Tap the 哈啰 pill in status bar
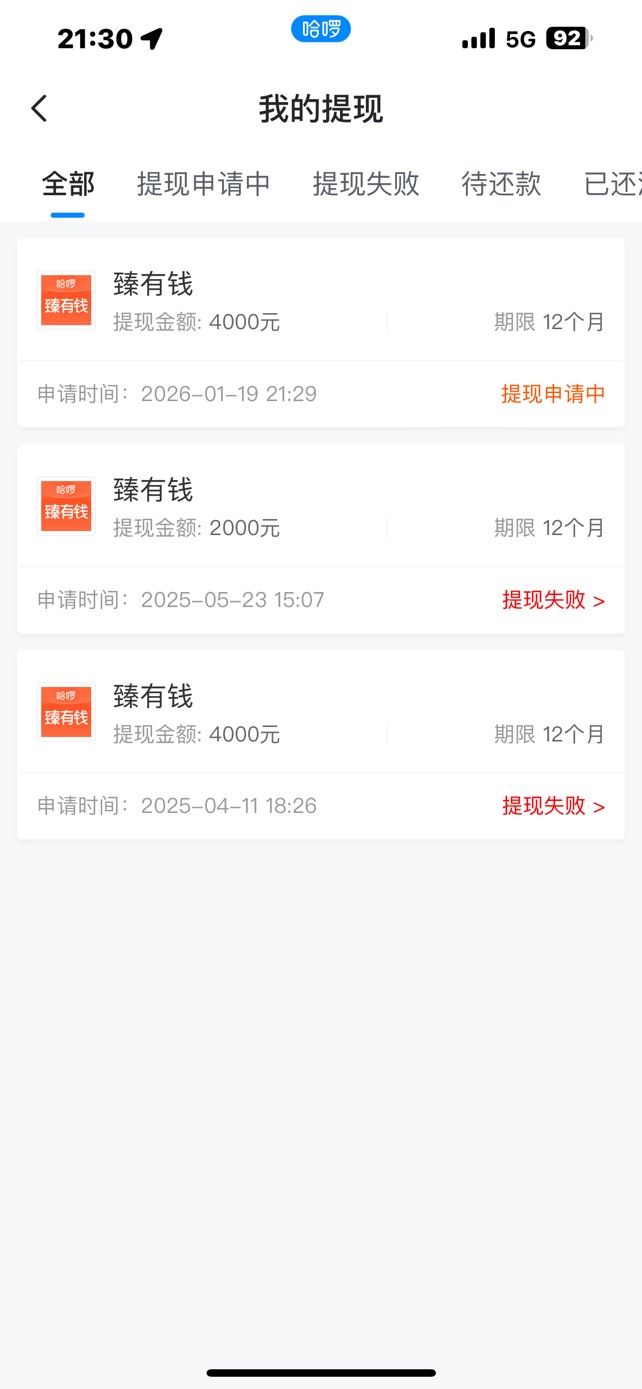The width and height of the screenshot is (642, 1389). tap(321, 29)
